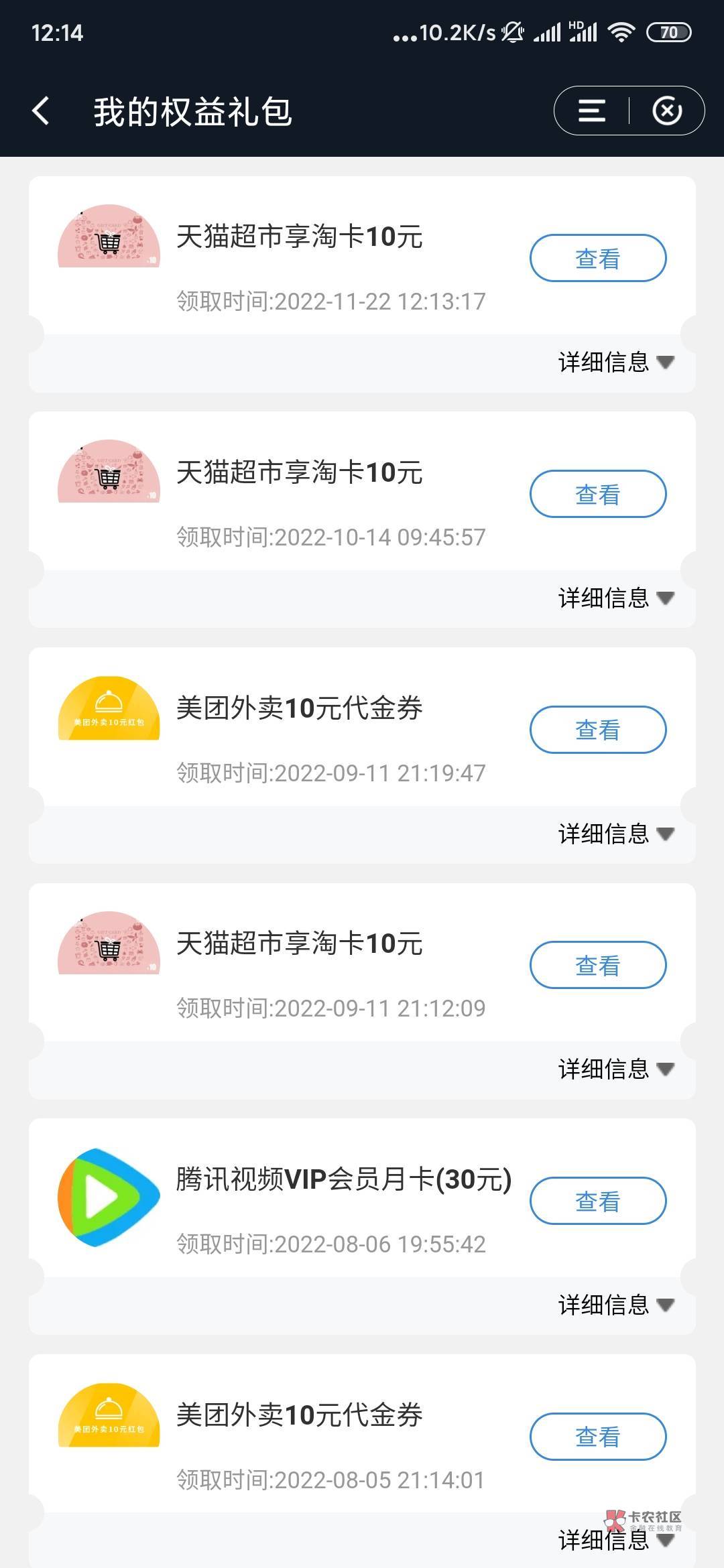
Task: Expand 详细信息 for the 2022-10-14 card
Action: 615,598
